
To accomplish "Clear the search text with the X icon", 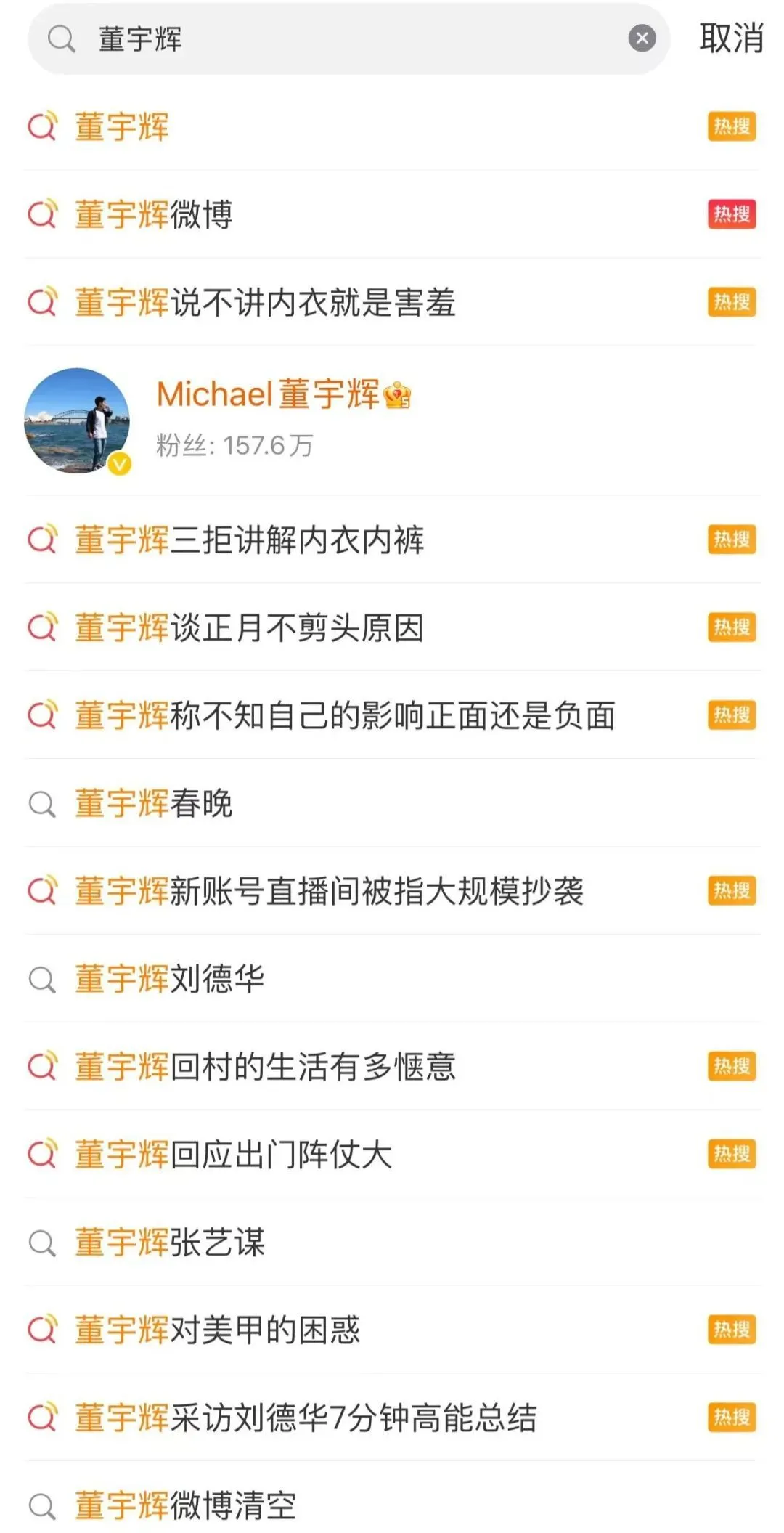I will 642,38.
